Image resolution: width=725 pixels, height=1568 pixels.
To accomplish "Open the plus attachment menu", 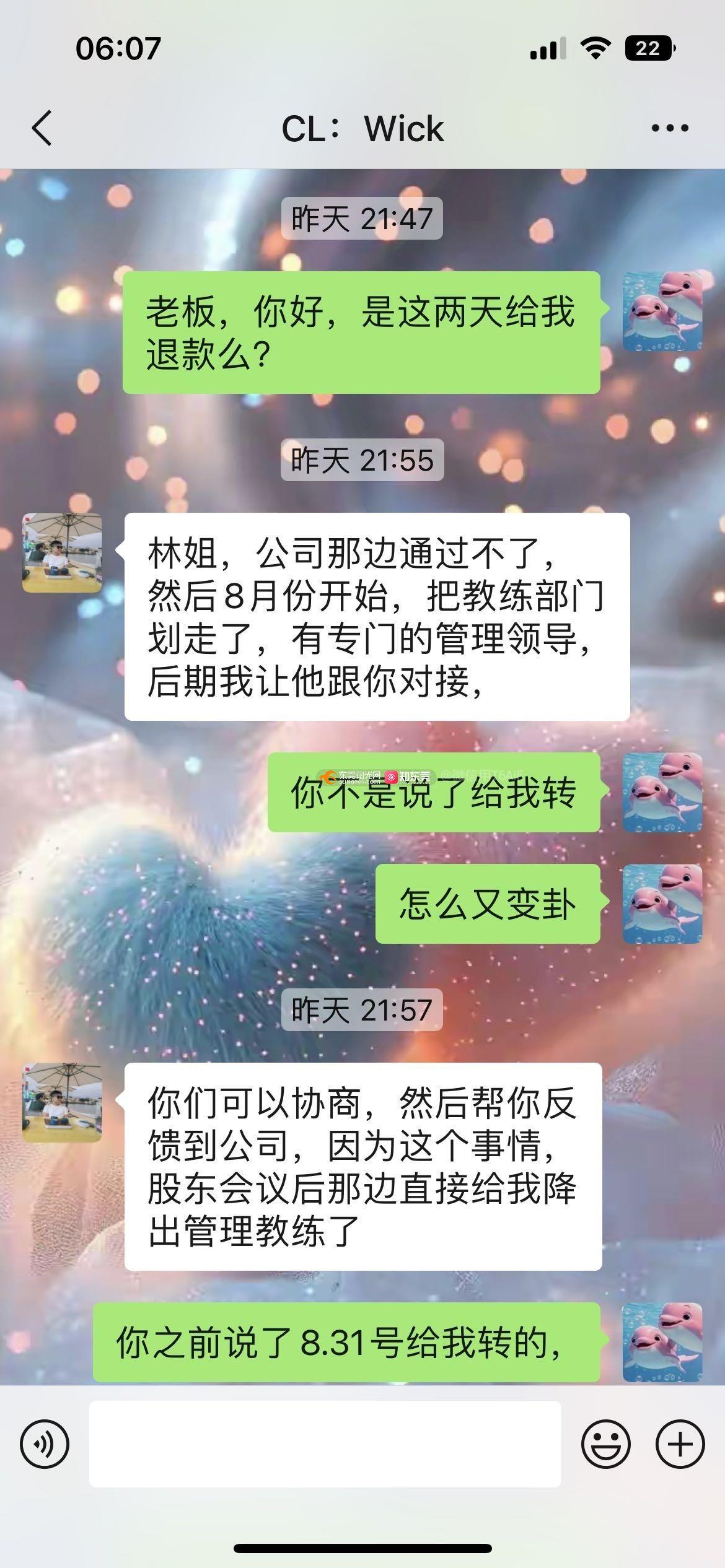I will pyautogui.click(x=680, y=1444).
